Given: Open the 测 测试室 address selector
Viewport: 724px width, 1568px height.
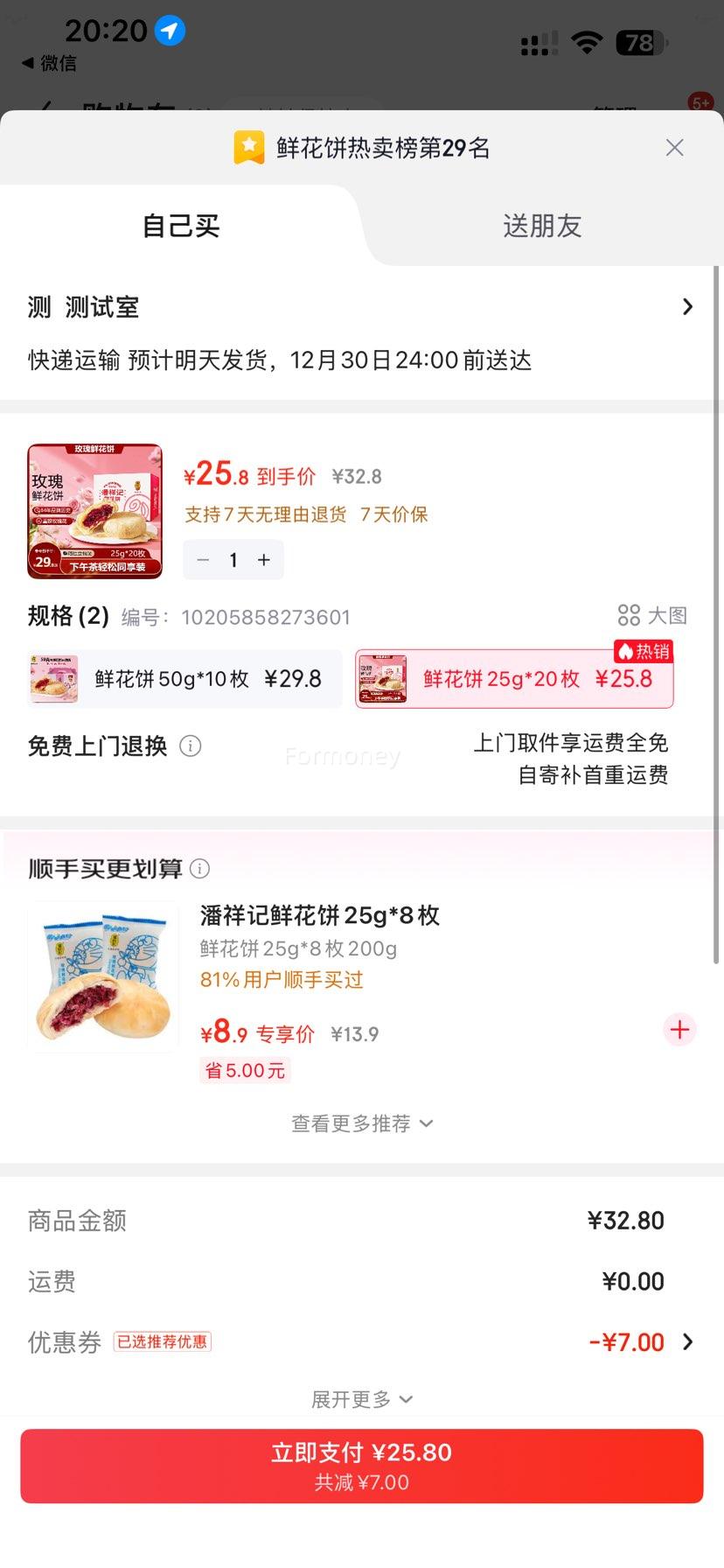Looking at the screenshot, I should [362, 306].
